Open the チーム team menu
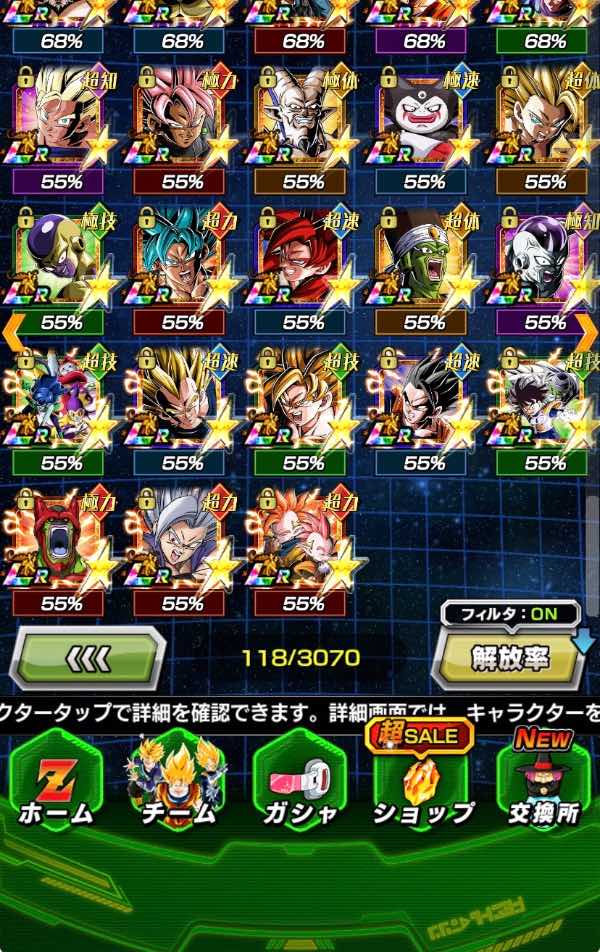The image size is (600, 952). (176, 785)
